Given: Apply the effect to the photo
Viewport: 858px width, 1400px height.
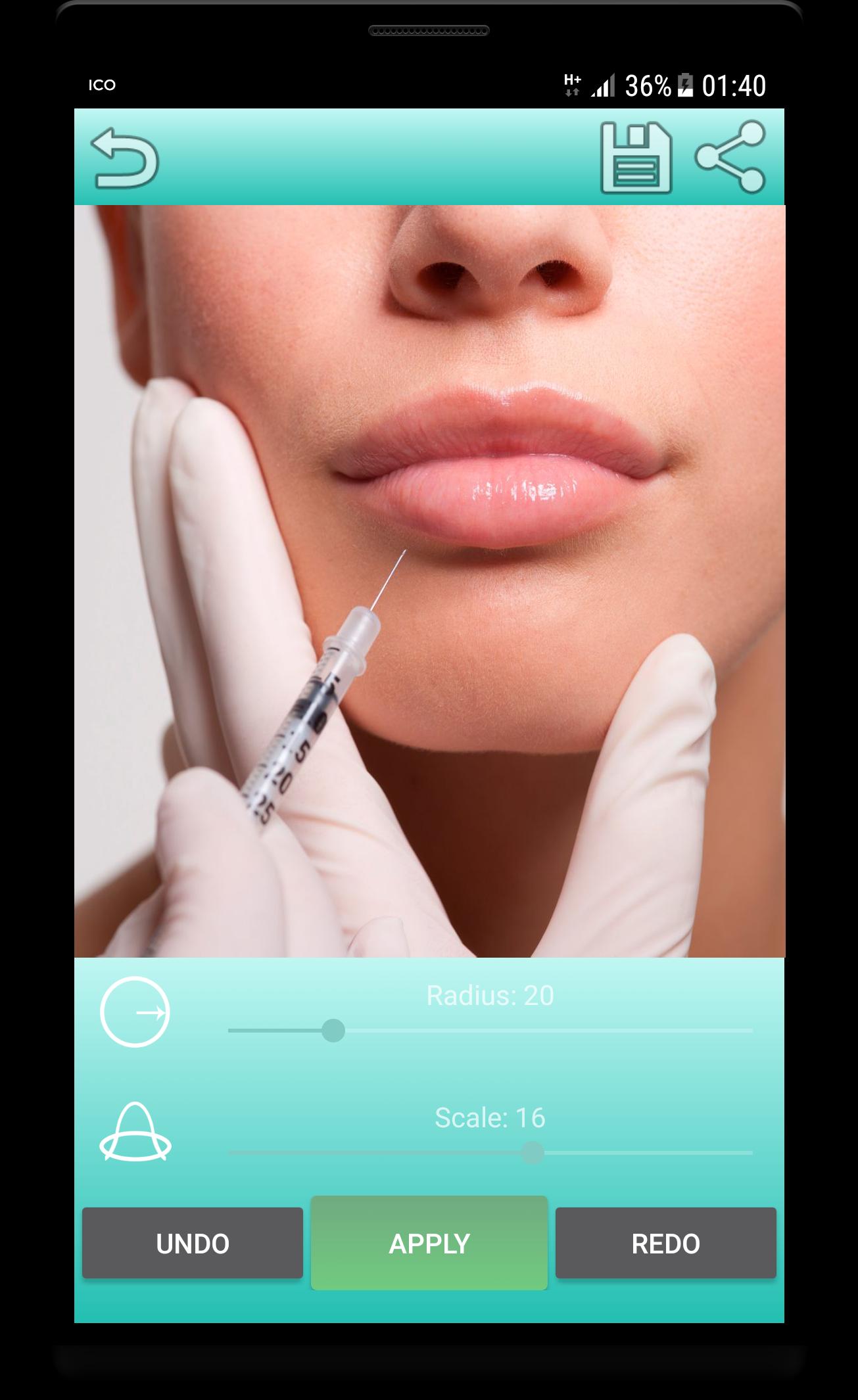Looking at the screenshot, I should [429, 1244].
